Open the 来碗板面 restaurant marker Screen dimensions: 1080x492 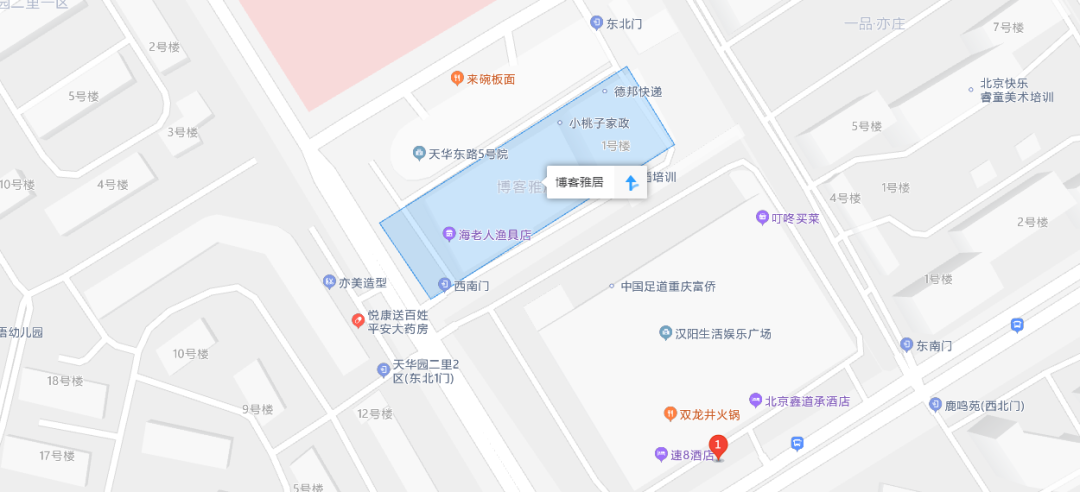[456, 79]
